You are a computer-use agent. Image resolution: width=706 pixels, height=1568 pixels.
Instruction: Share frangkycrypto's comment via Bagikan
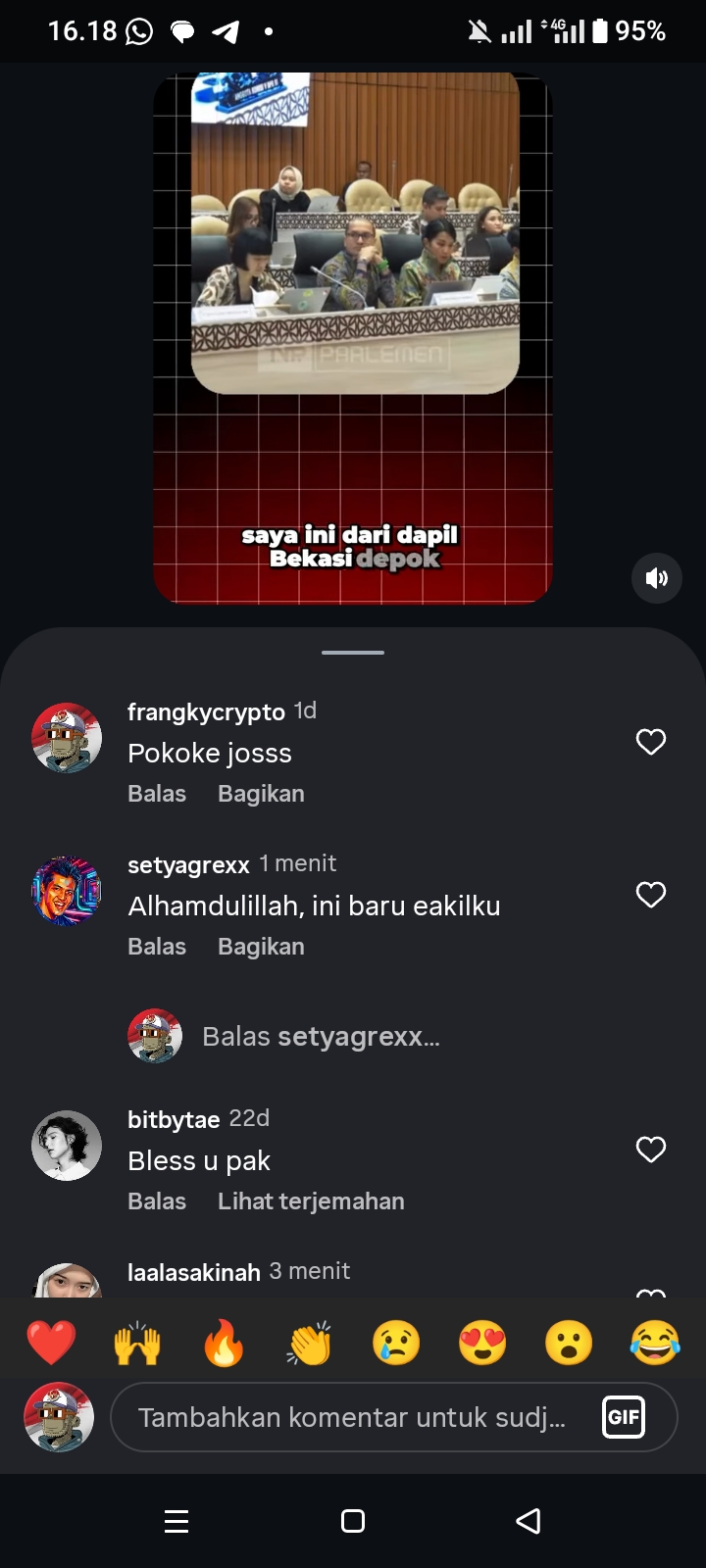tap(261, 794)
